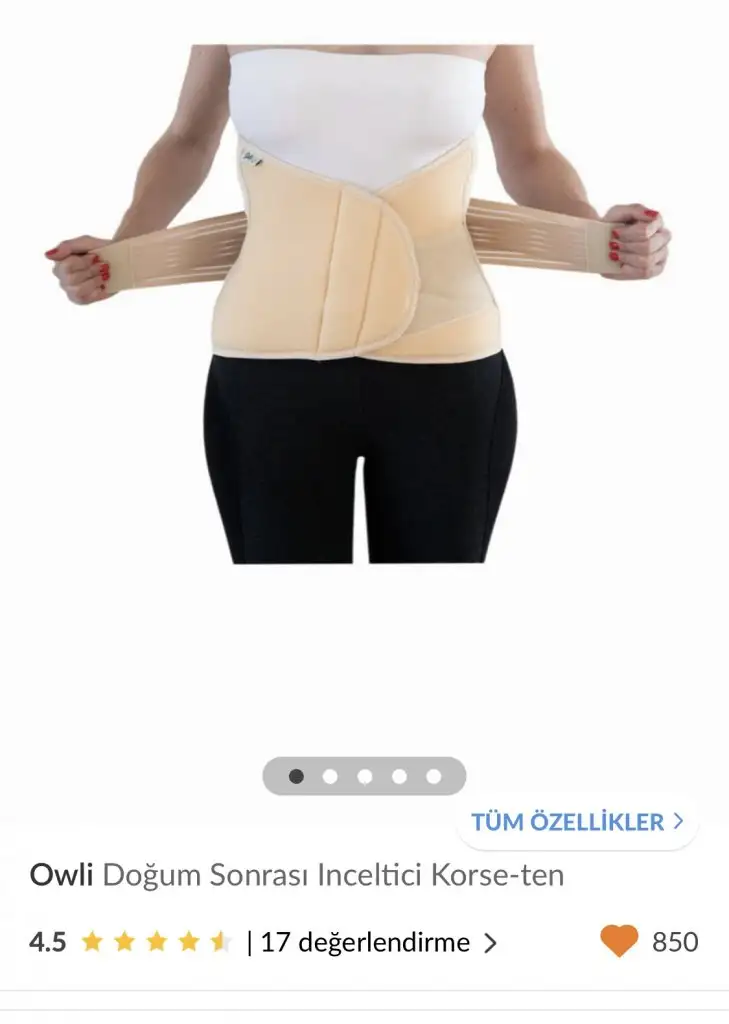Open TÜM ÖZELLİKLER to see all features
Screen dimensions: 729x1024
click(577, 822)
